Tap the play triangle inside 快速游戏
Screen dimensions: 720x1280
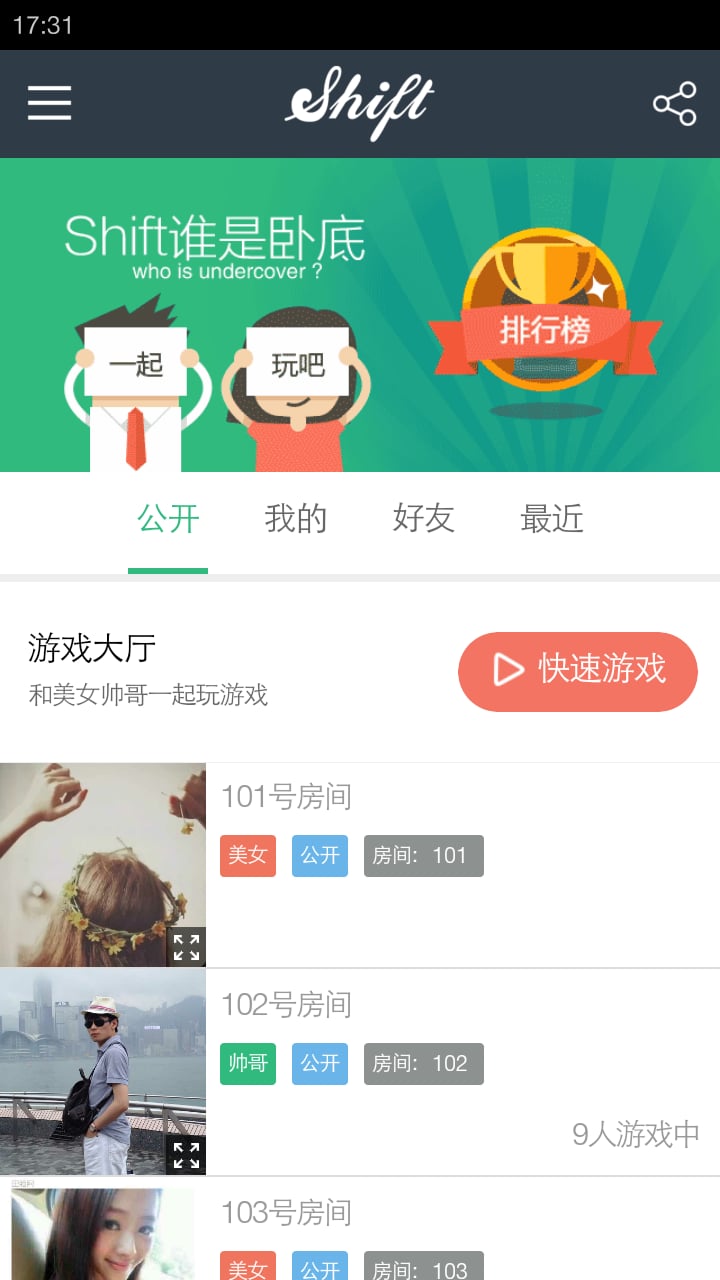click(508, 671)
